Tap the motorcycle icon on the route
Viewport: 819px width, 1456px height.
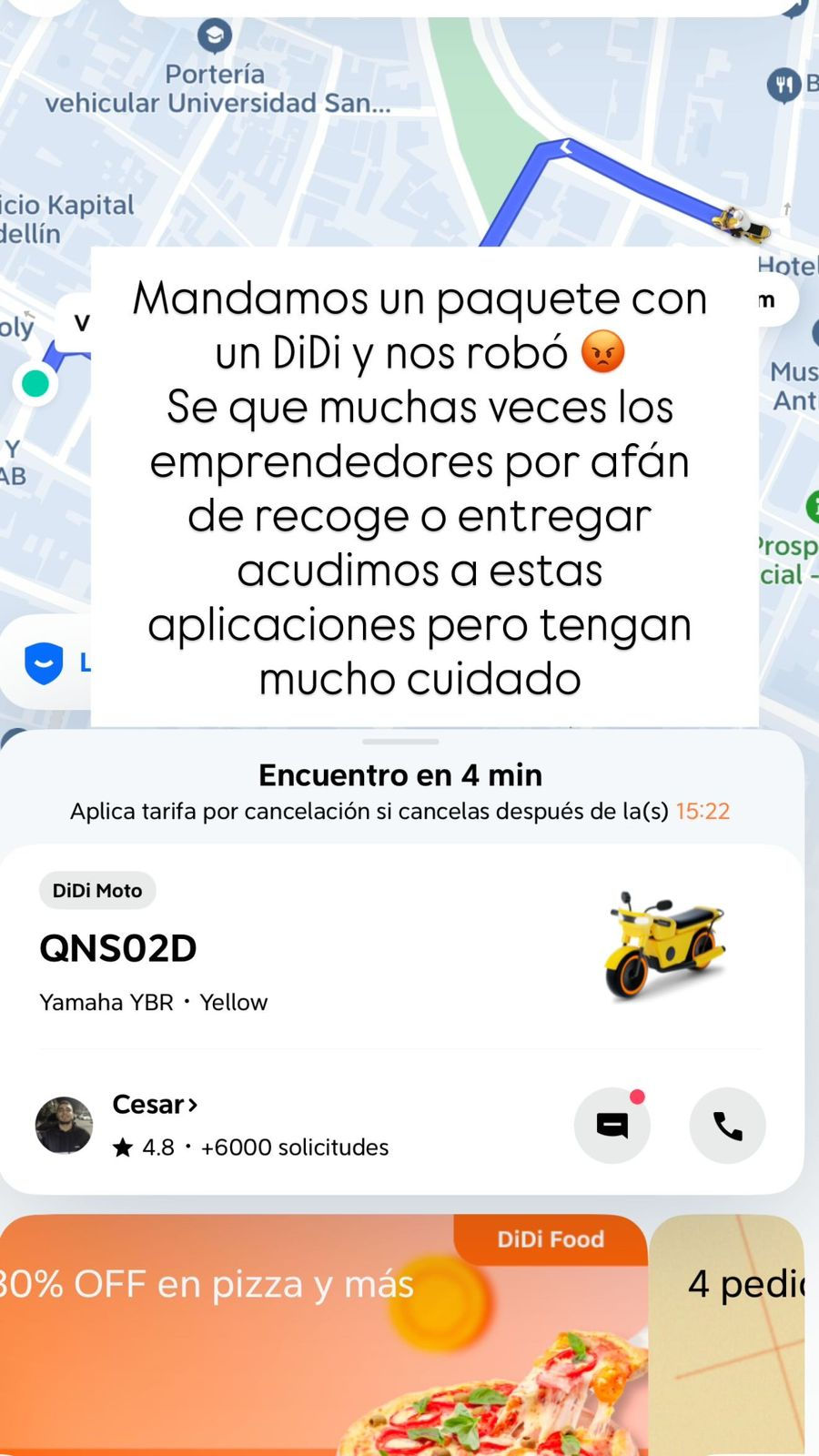739,227
